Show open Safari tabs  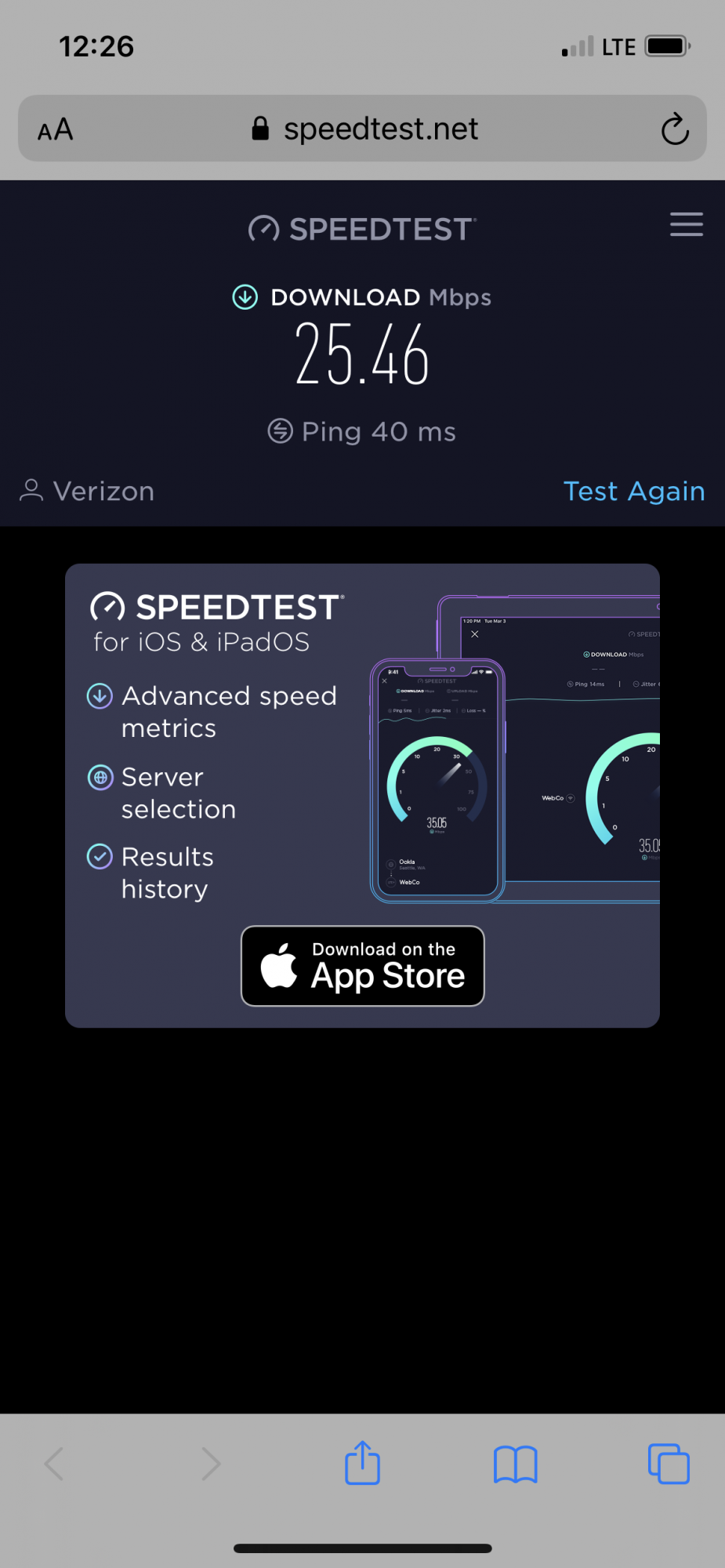coord(669,1464)
